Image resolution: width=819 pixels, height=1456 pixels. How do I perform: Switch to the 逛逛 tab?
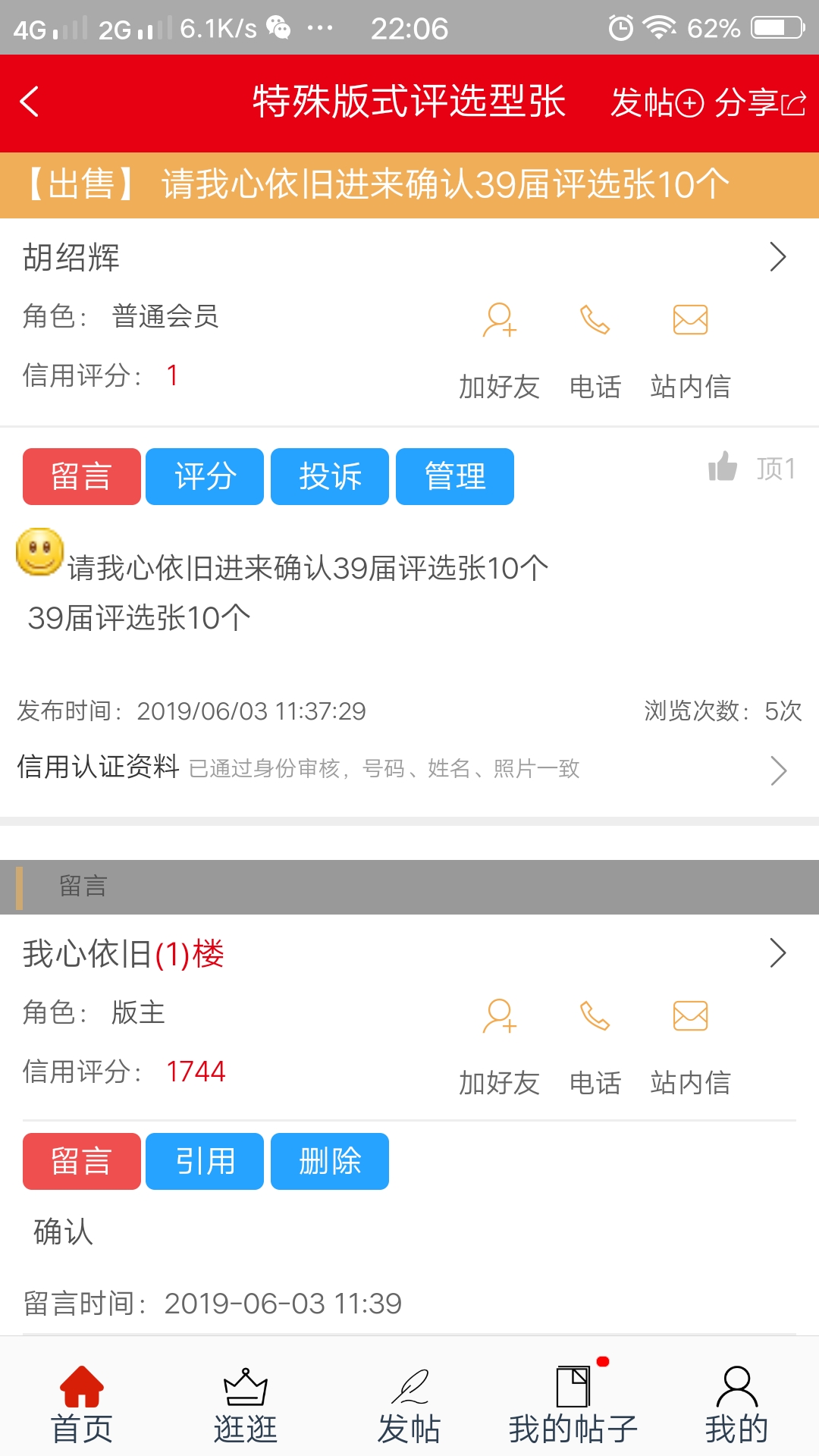coord(245,1405)
